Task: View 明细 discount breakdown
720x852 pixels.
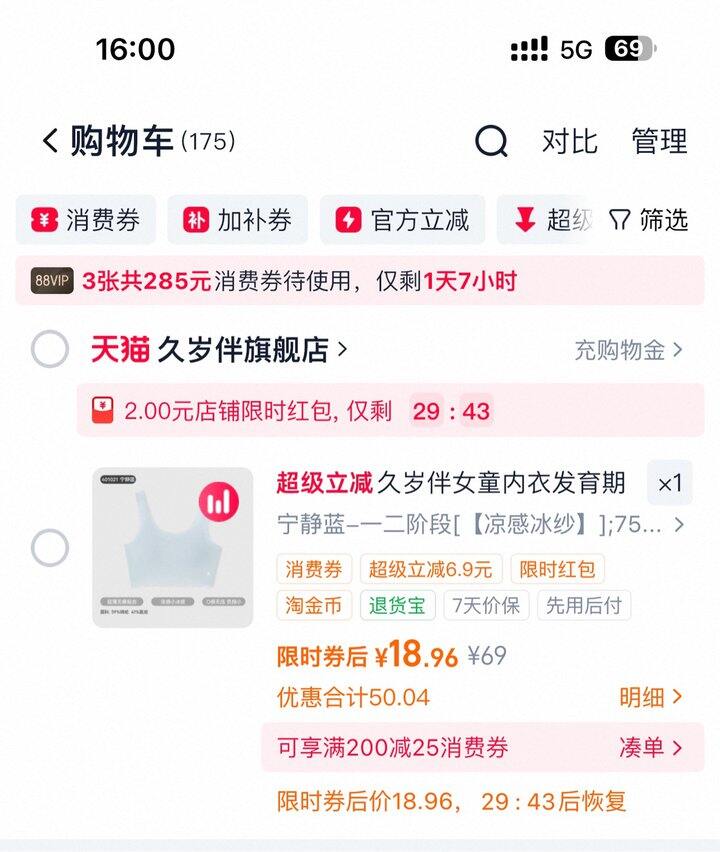Action: tap(650, 697)
